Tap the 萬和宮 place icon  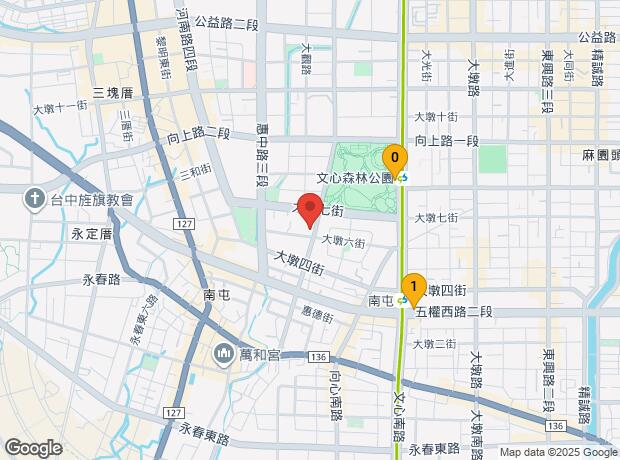click(x=221, y=355)
